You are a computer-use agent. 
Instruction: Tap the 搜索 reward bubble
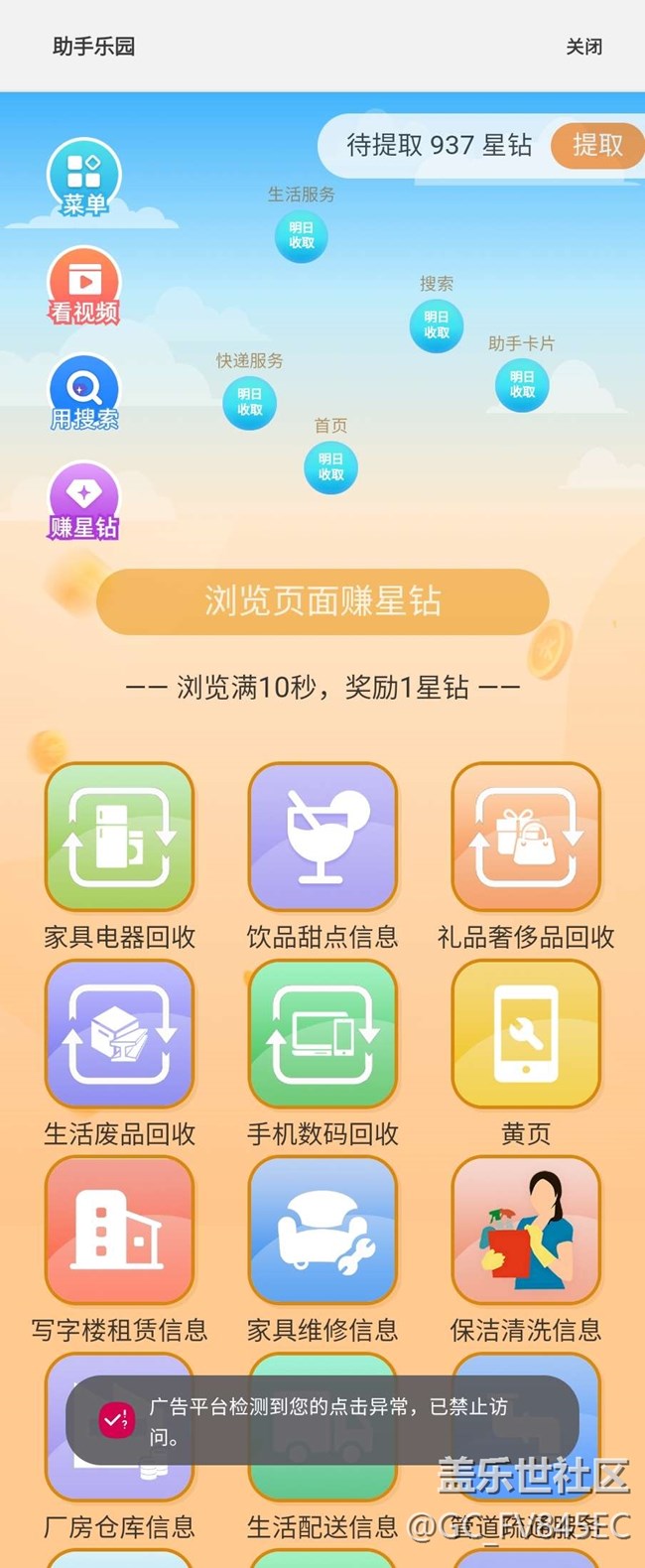pos(437,326)
